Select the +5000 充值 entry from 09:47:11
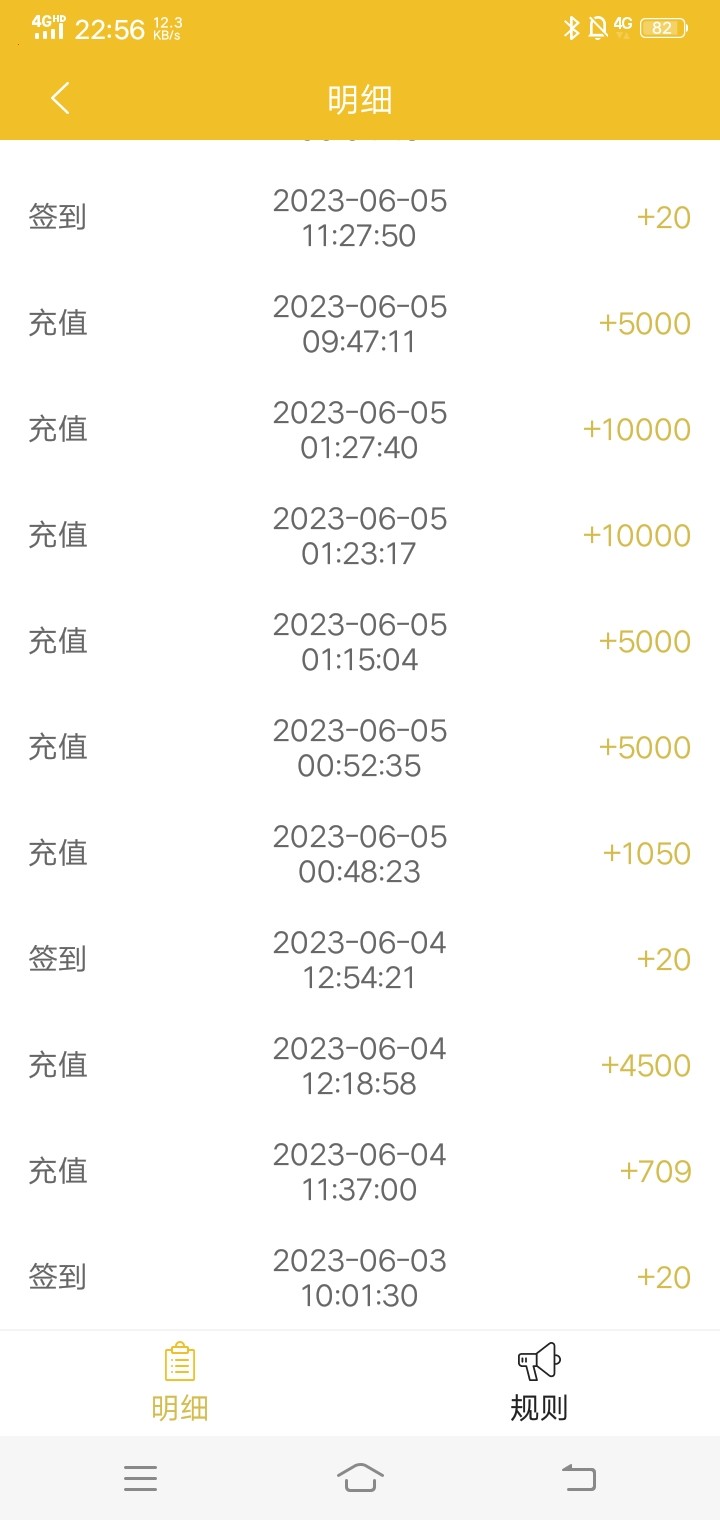The image size is (720, 1520). (x=360, y=324)
